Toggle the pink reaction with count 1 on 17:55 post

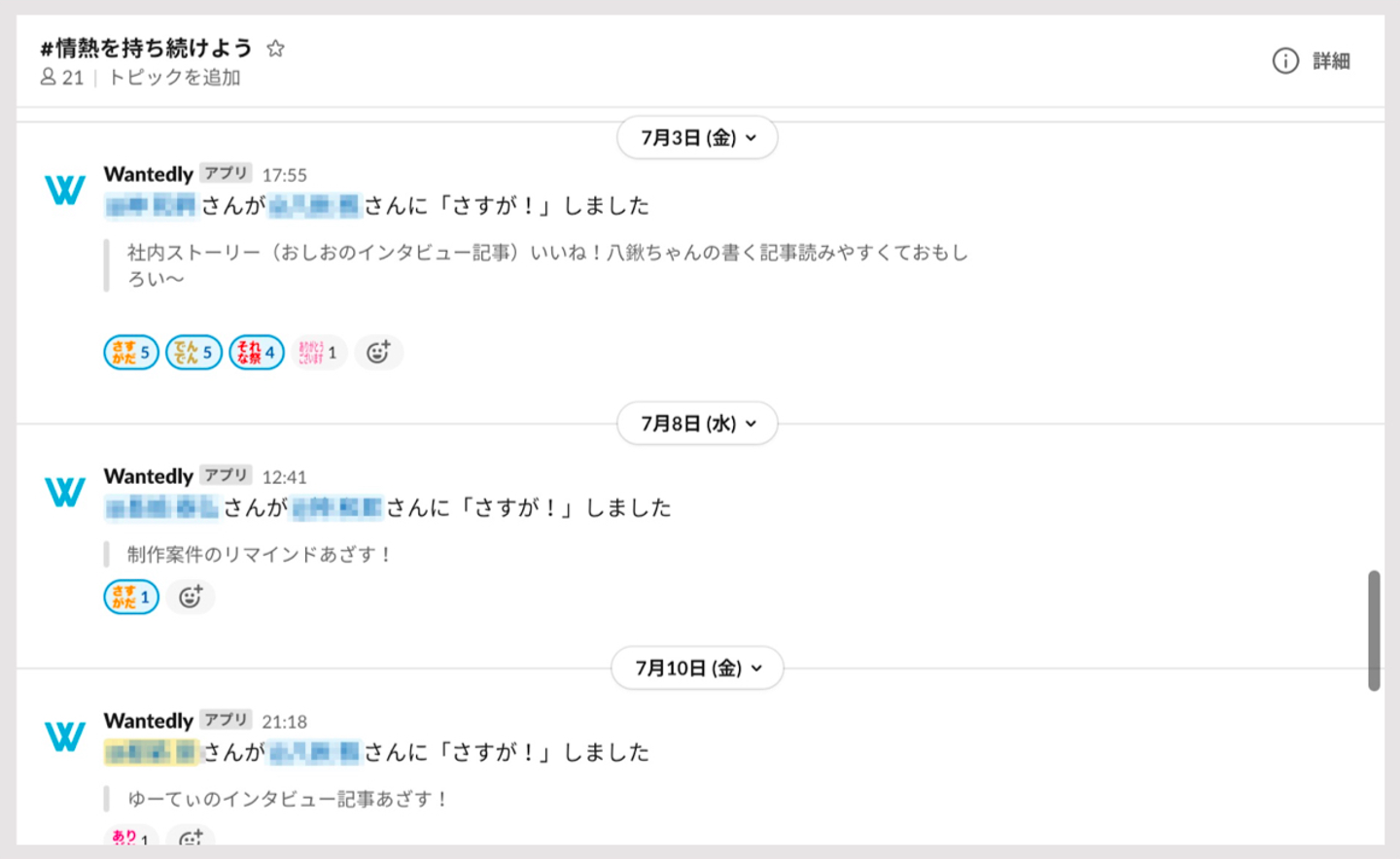pyautogui.click(x=318, y=353)
